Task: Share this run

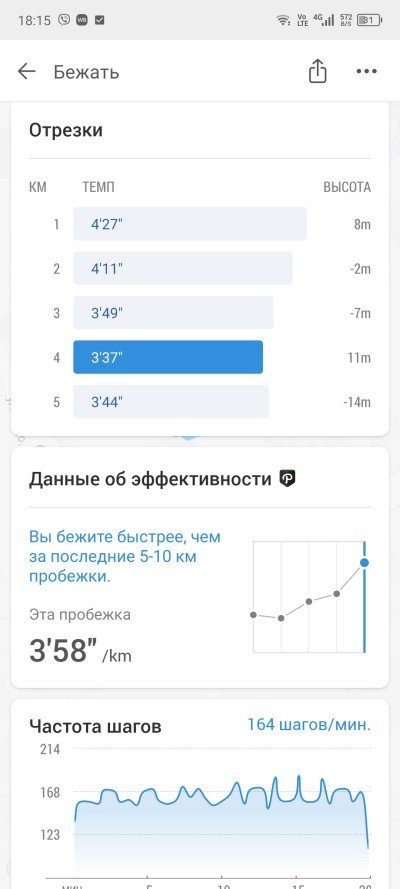Action: [x=318, y=71]
